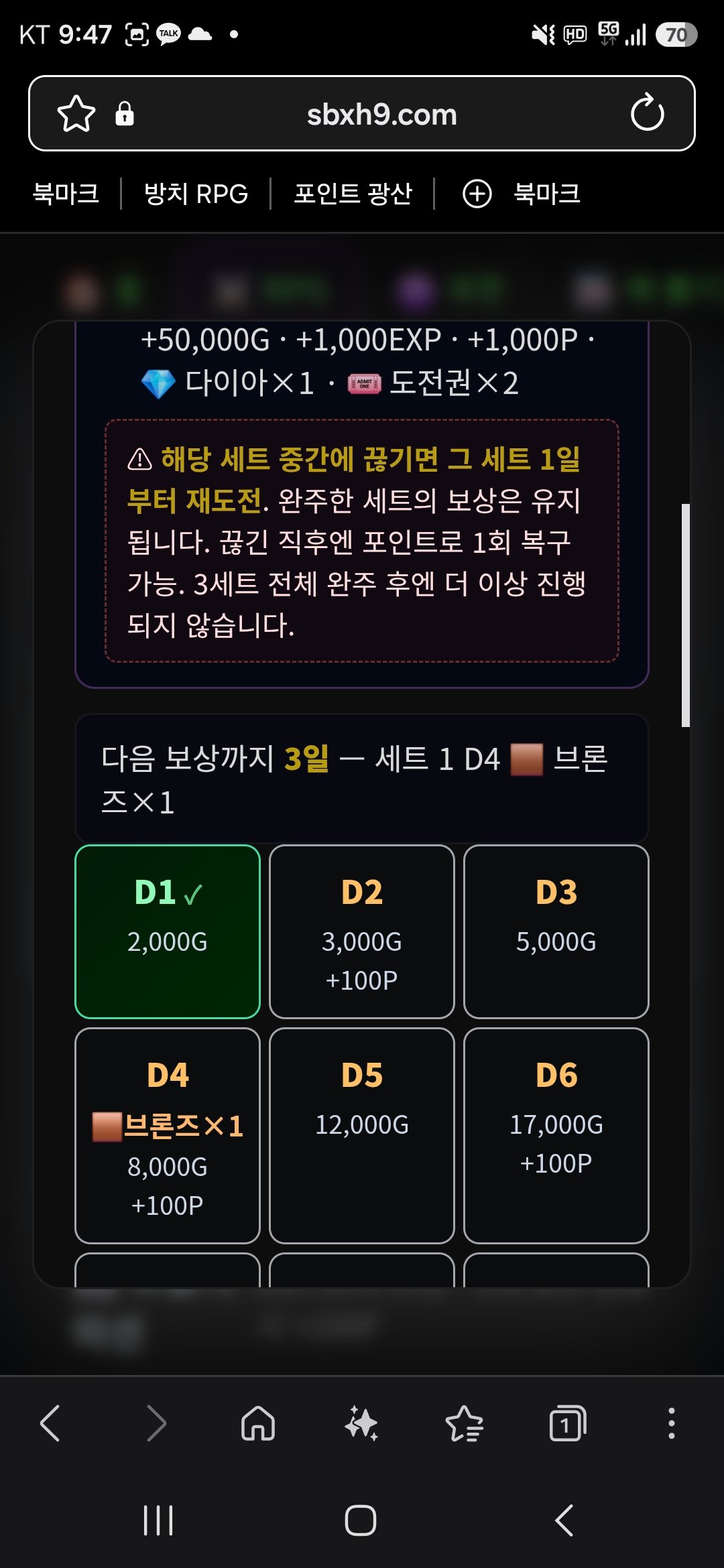Bookmark this page with the star icon
Image resolution: width=724 pixels, height=1568 pixels.
76,114
